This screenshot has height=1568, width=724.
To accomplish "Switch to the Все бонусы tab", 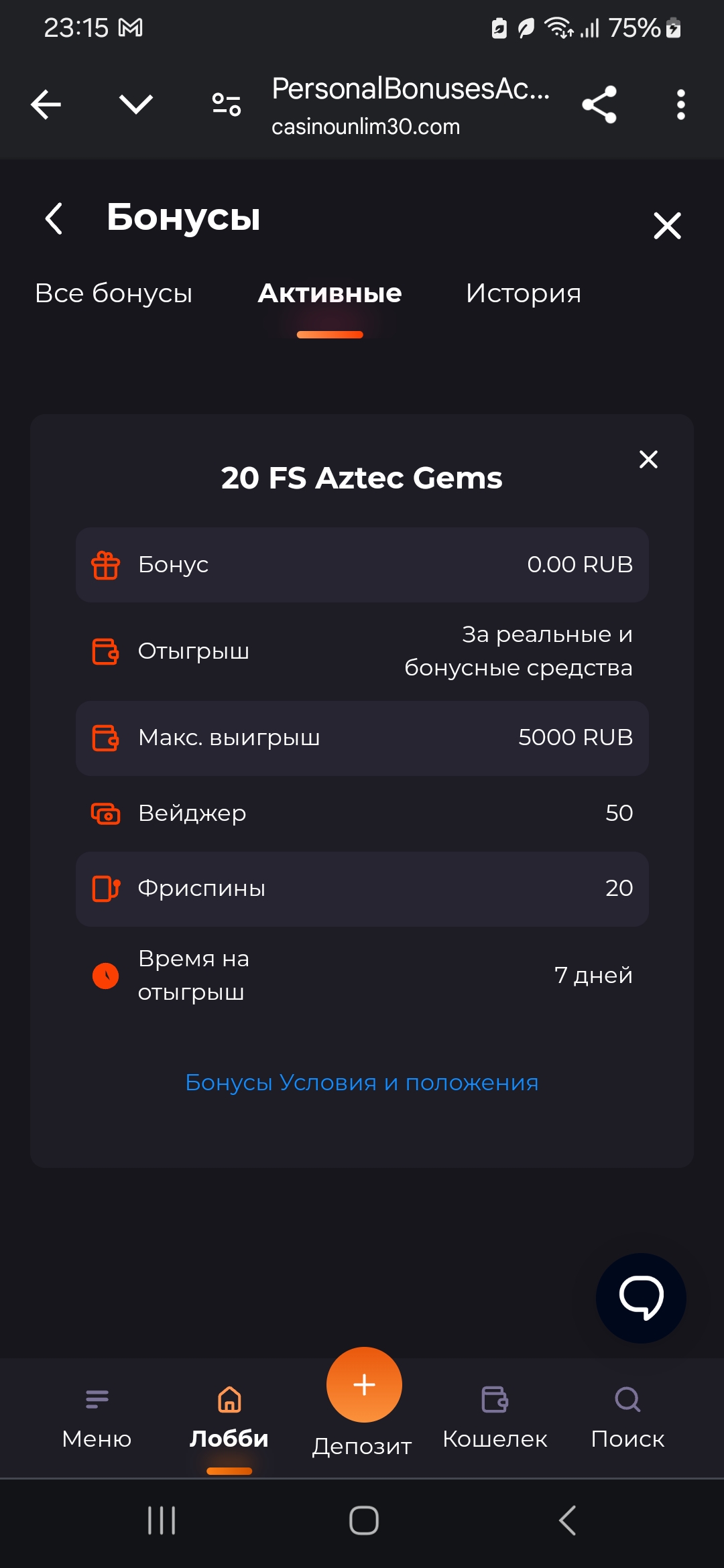I will tap(114, 293).
